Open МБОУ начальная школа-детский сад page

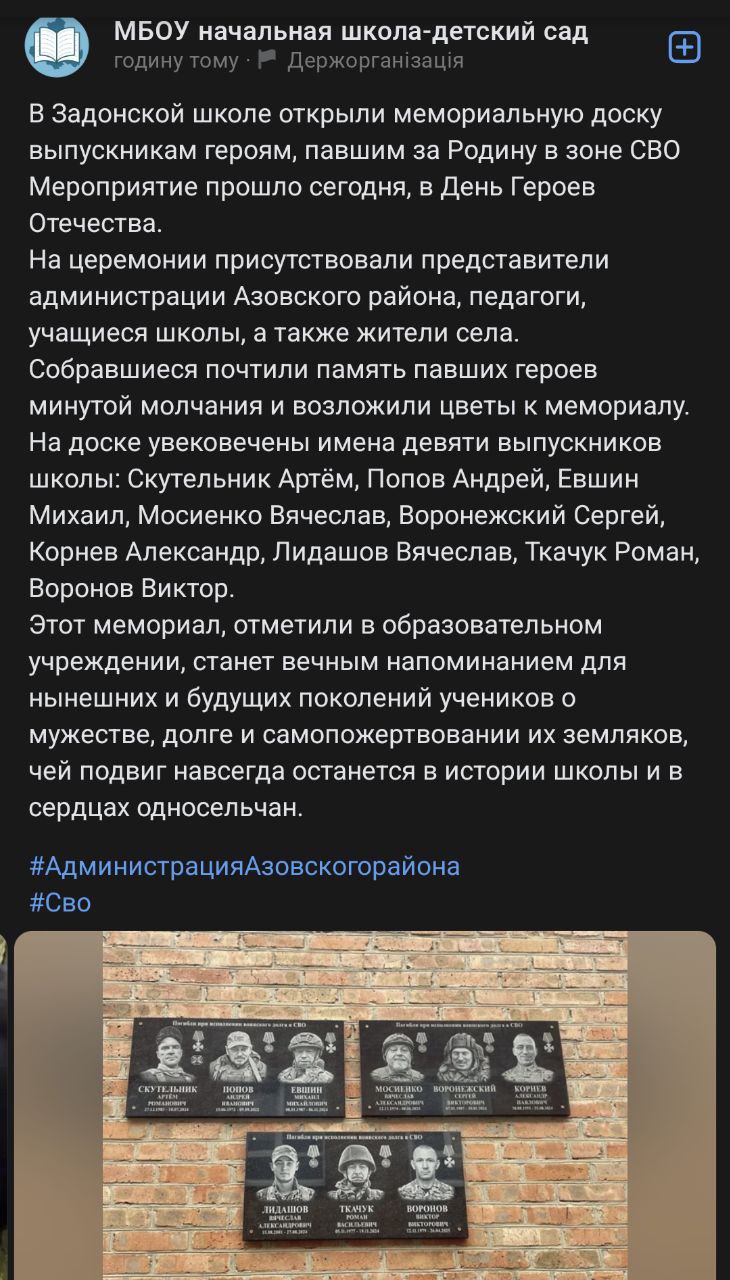(350, 31)
